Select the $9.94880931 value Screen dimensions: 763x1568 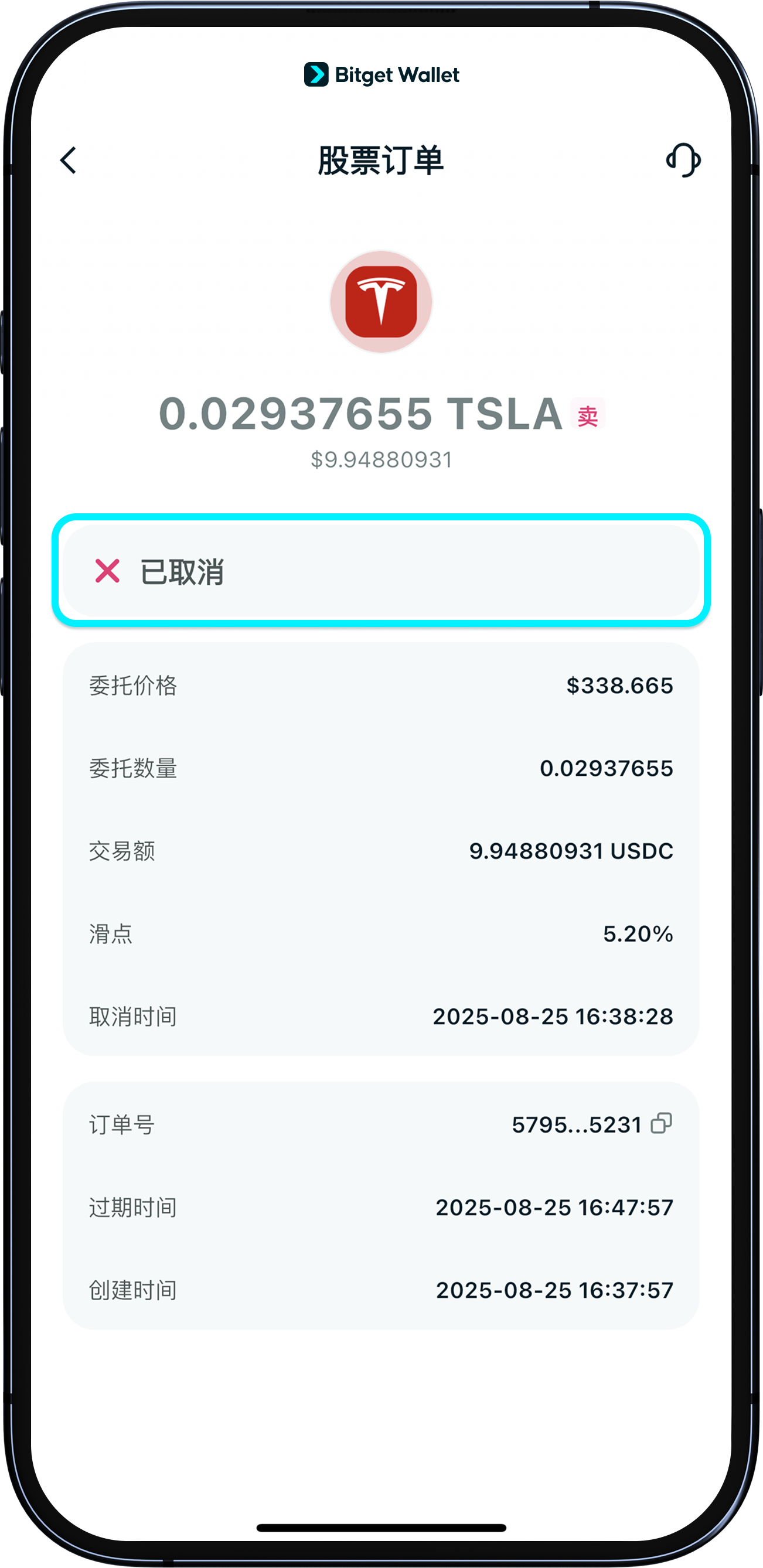point(381,459)
